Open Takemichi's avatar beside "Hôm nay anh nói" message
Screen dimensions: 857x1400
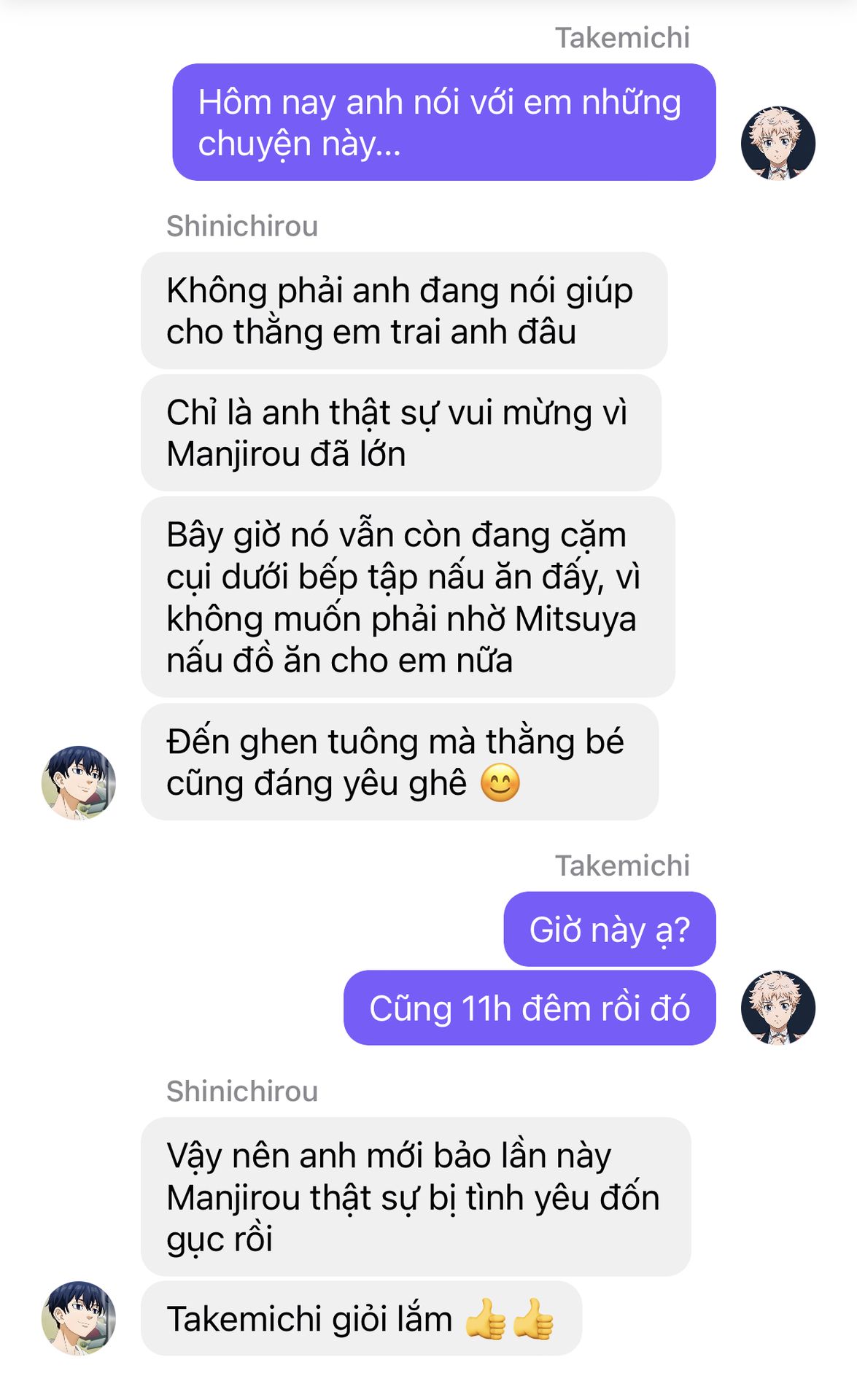(x=777, y=143)
